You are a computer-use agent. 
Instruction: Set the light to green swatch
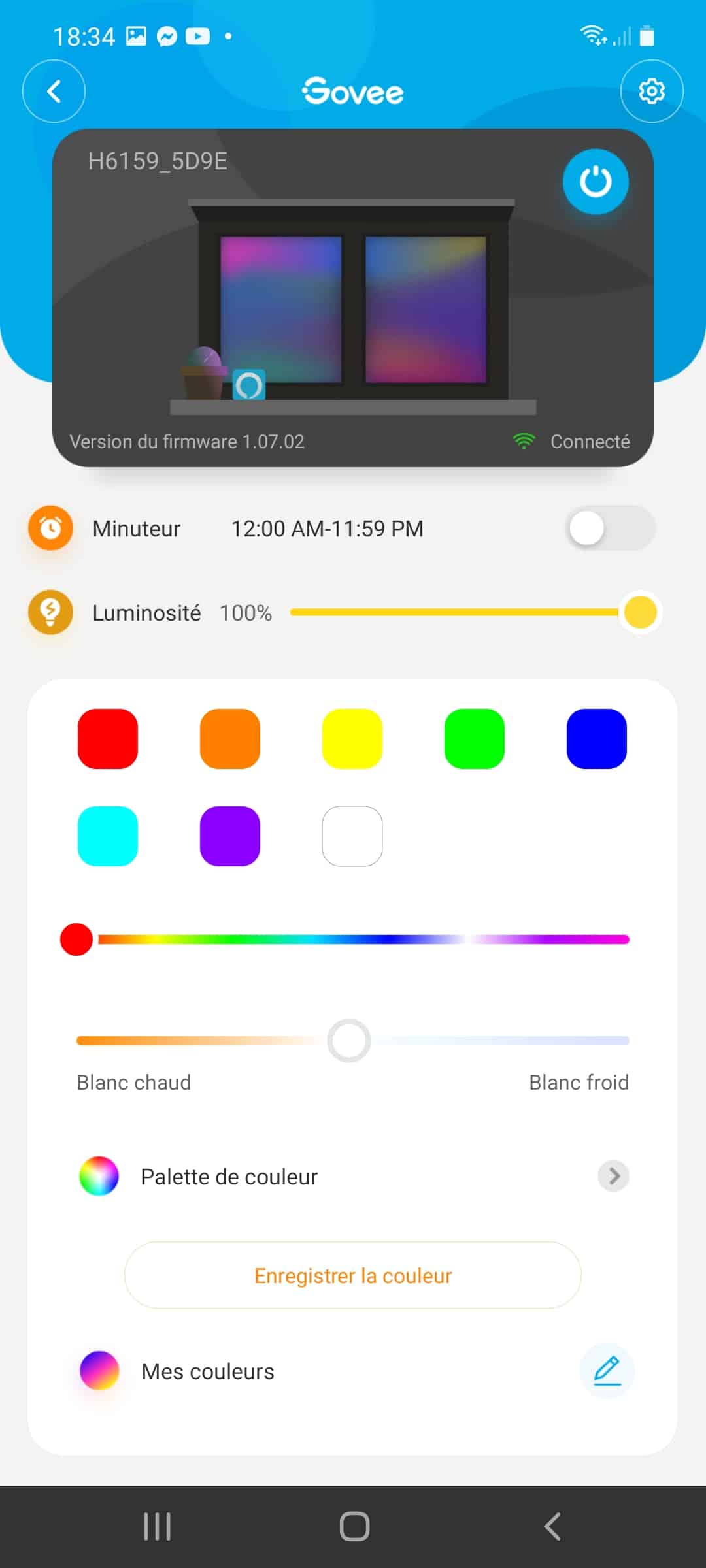coord(475,738)
